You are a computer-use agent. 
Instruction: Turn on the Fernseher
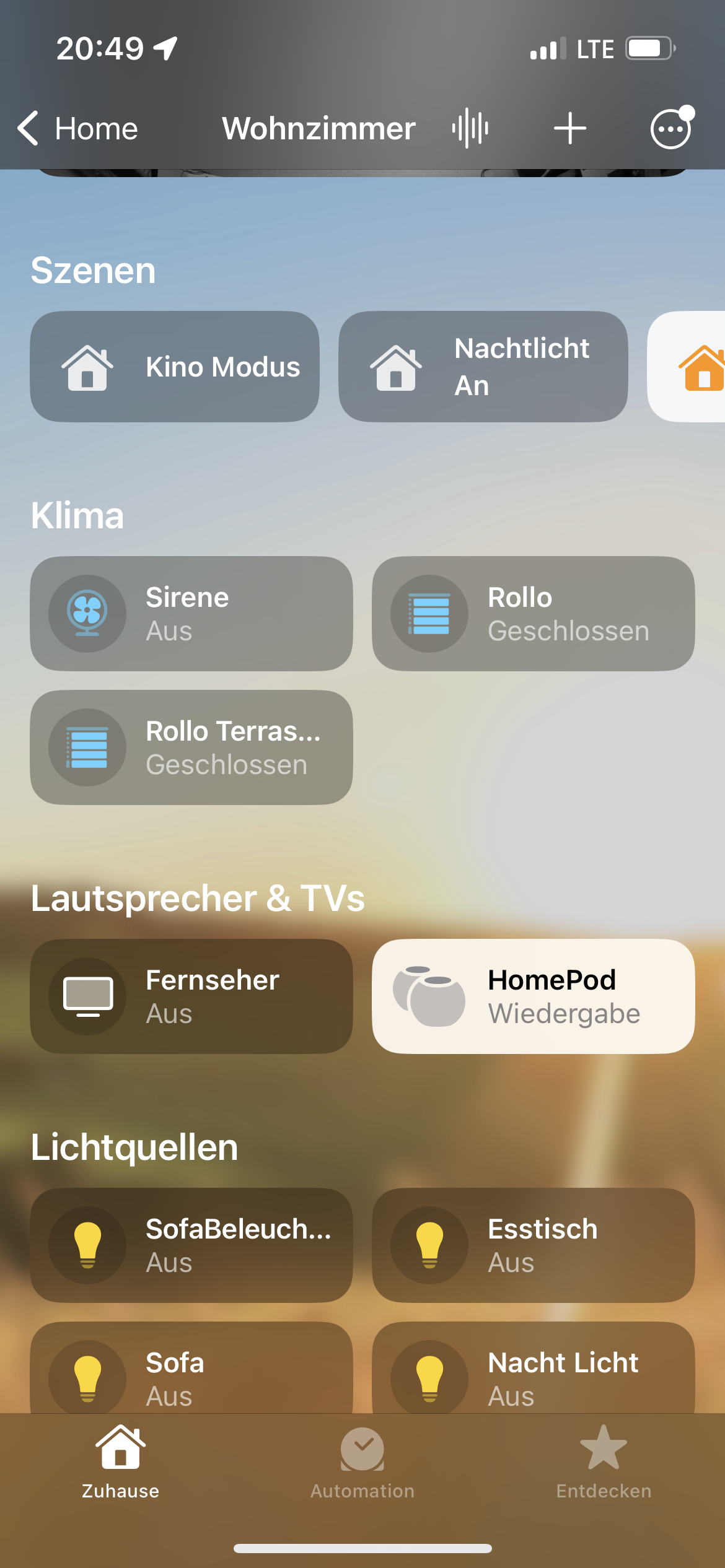click(87, 996)
